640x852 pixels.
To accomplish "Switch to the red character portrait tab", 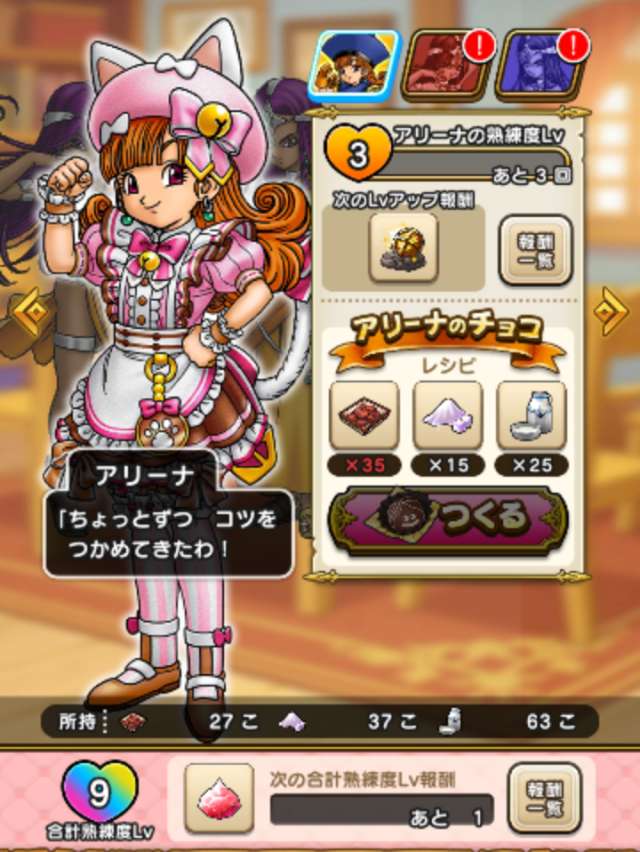I will tap(443, 64).
